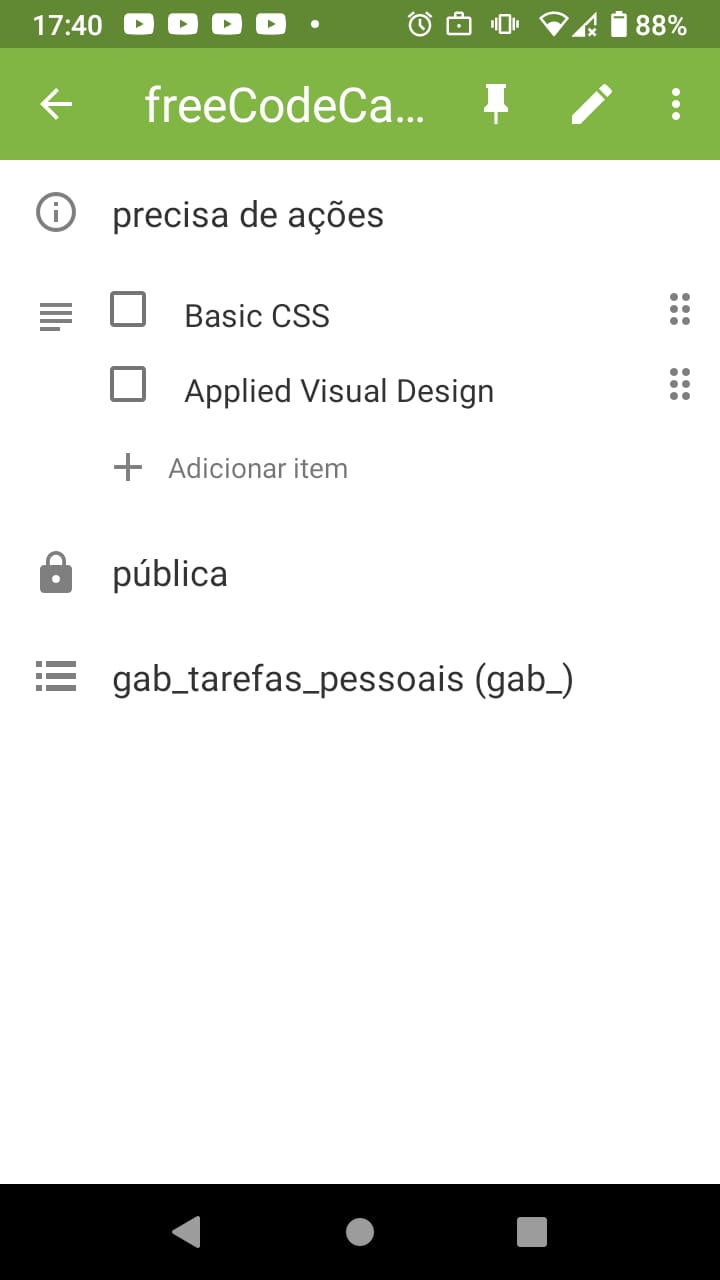Open the overflow menu
The height and width of the screenshot is (1280, 720).
coord(676,104)
